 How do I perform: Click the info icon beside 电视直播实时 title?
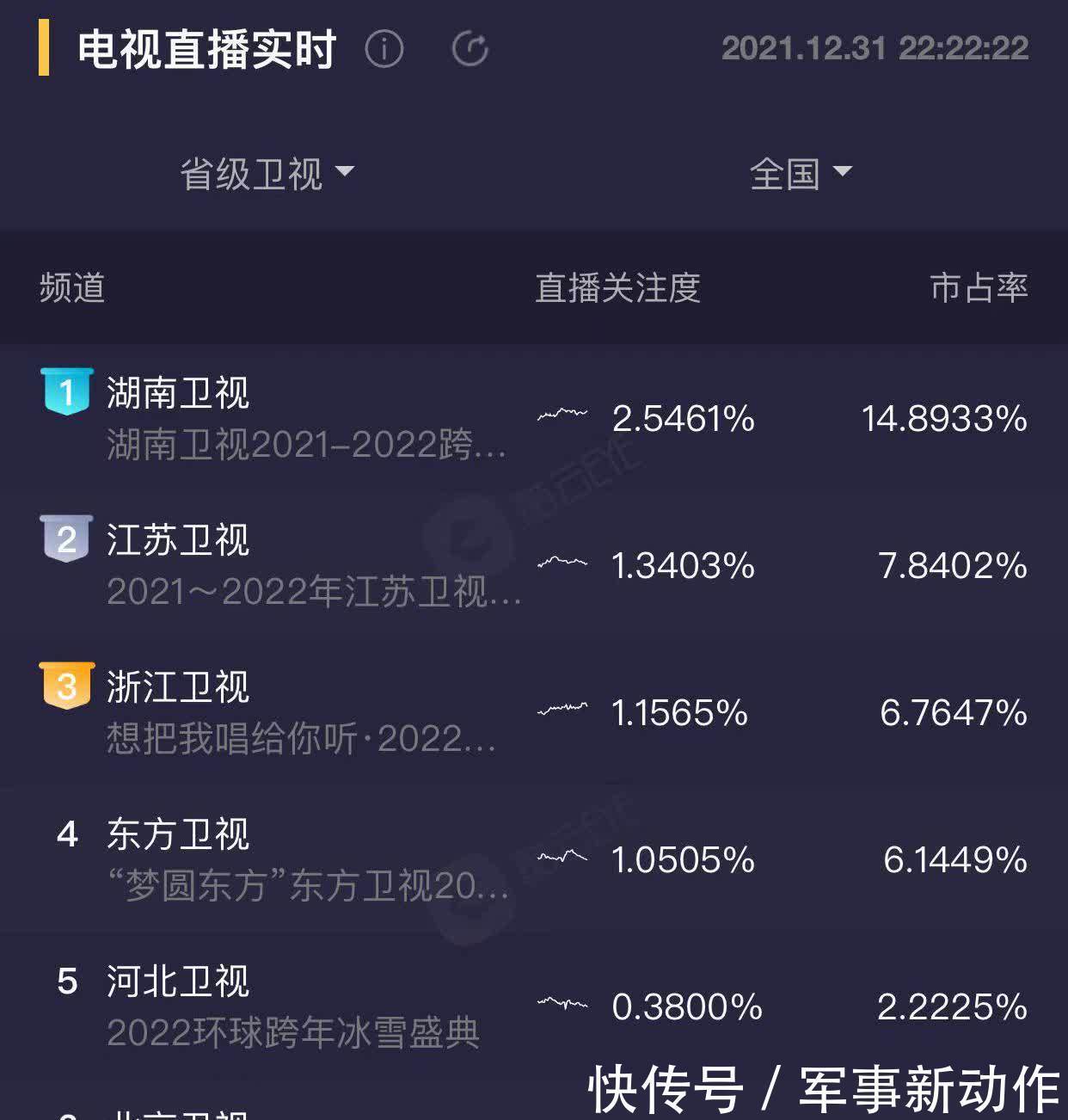(x=385, y=51)
